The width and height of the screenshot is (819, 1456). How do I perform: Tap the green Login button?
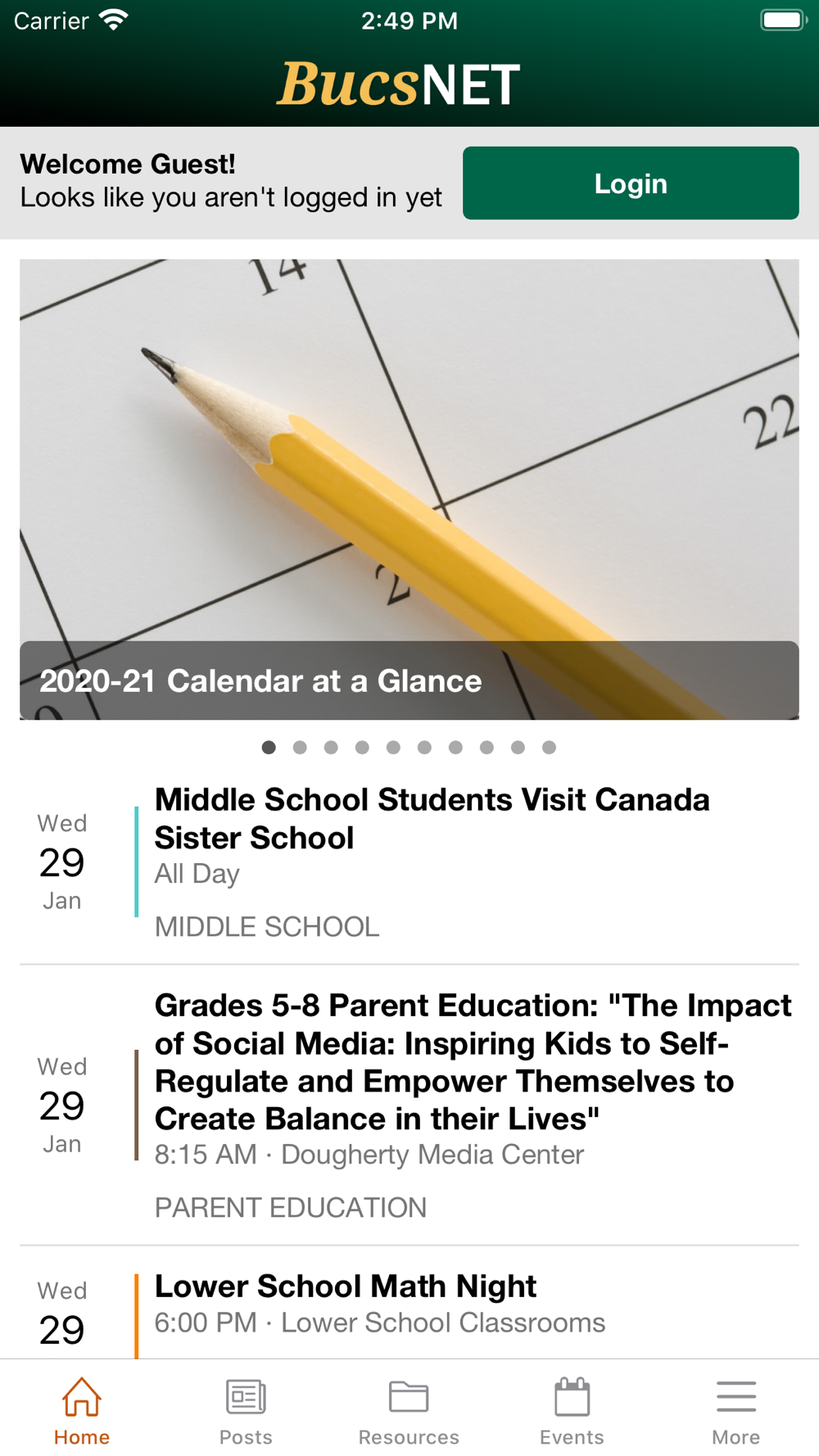pyautogui.click(x=631, y=183)
